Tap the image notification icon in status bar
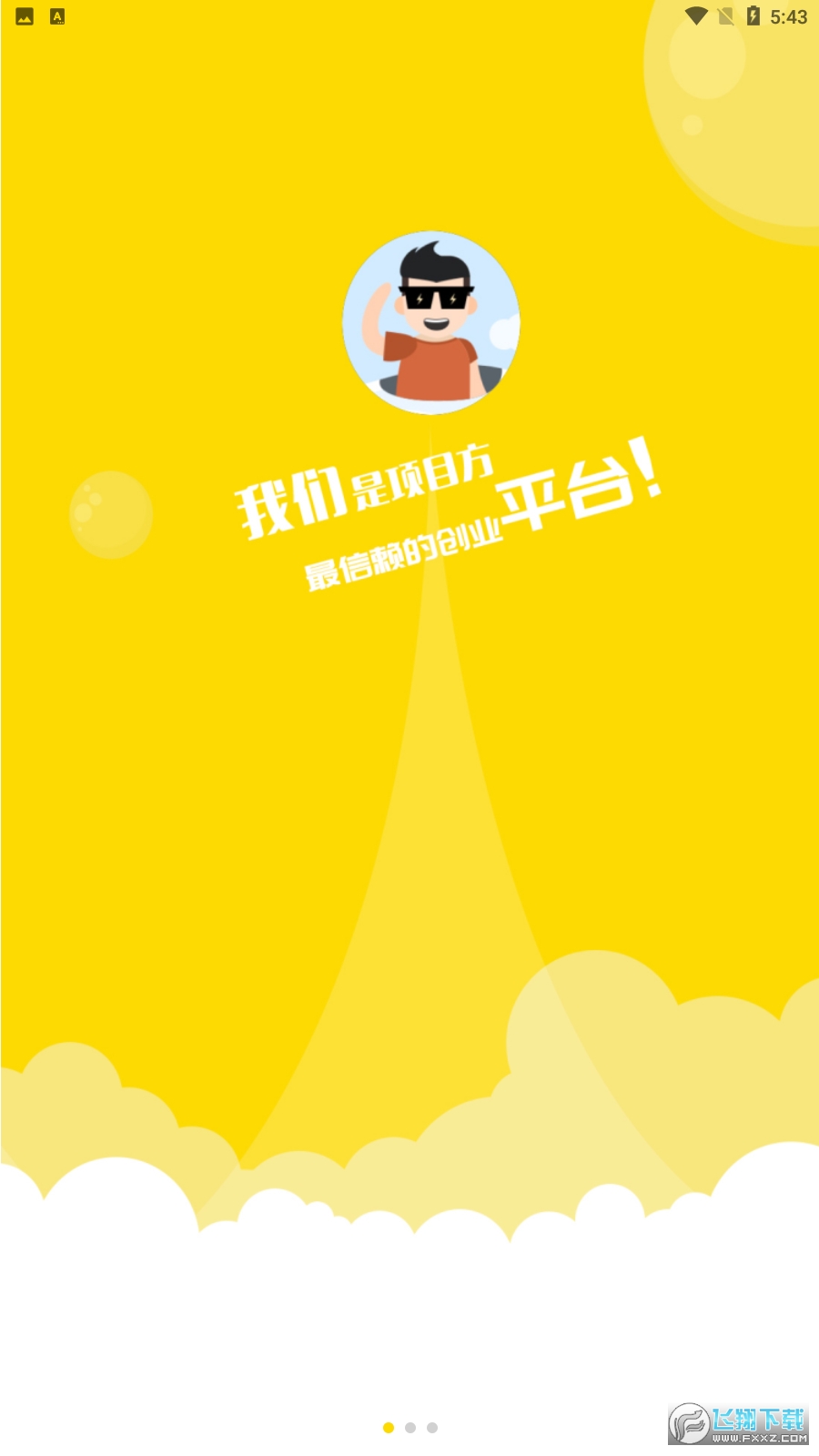The width and height of the screenshot is (819, 1456). pos(23,15)
